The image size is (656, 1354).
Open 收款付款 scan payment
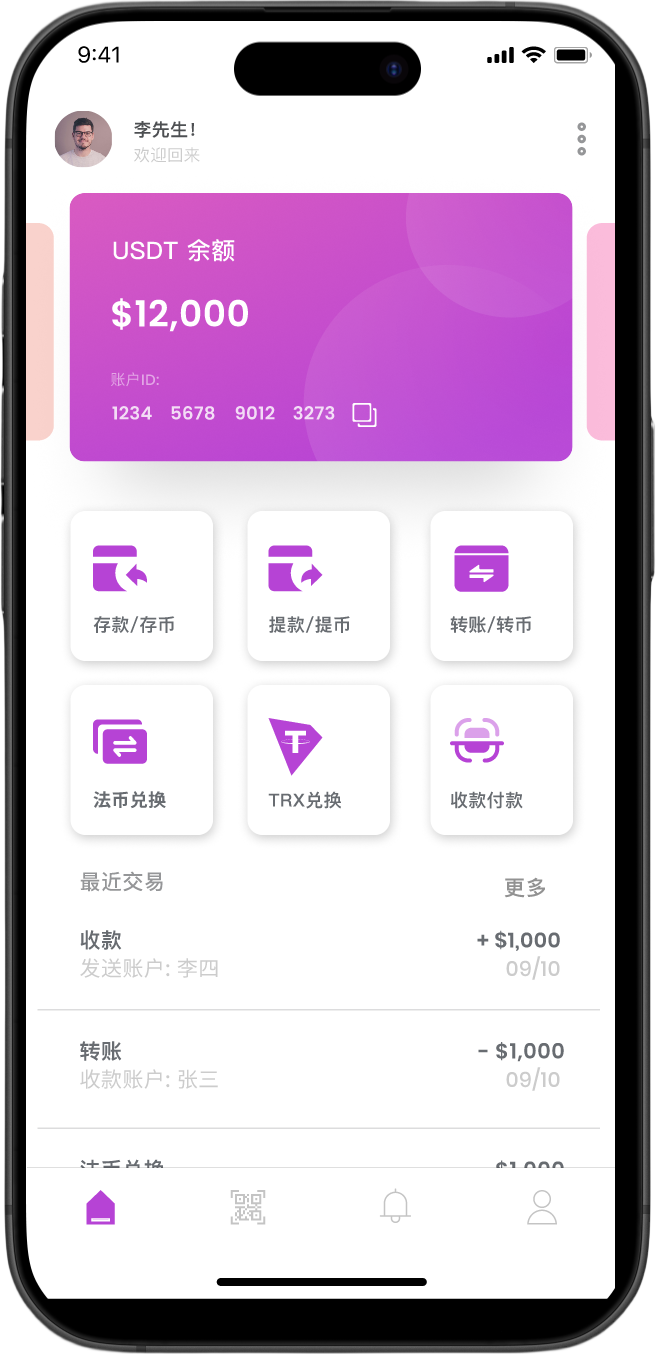pyautogui.click(x=501, y=760)
